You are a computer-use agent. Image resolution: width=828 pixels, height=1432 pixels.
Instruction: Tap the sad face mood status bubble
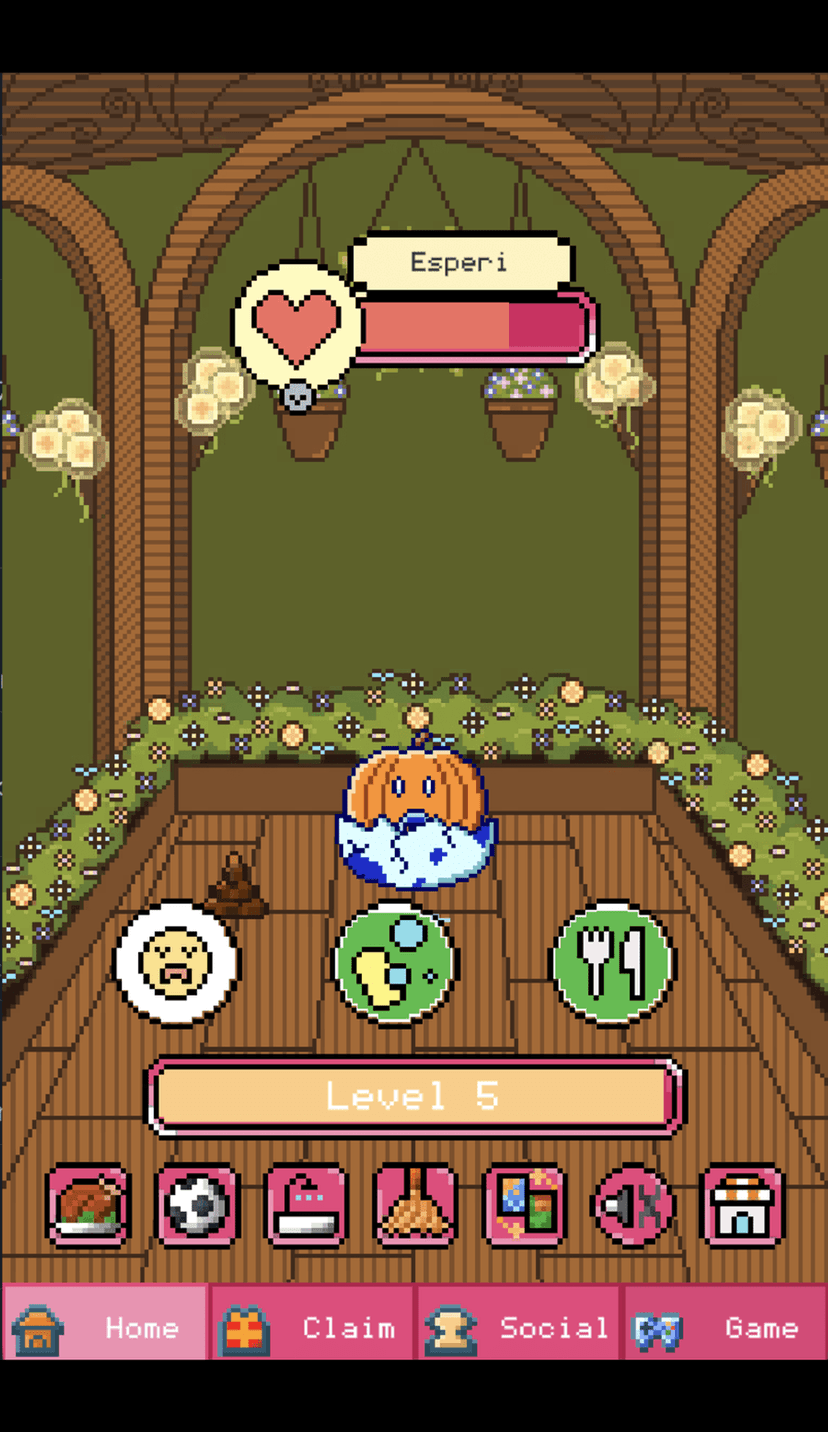pos(177,964)
